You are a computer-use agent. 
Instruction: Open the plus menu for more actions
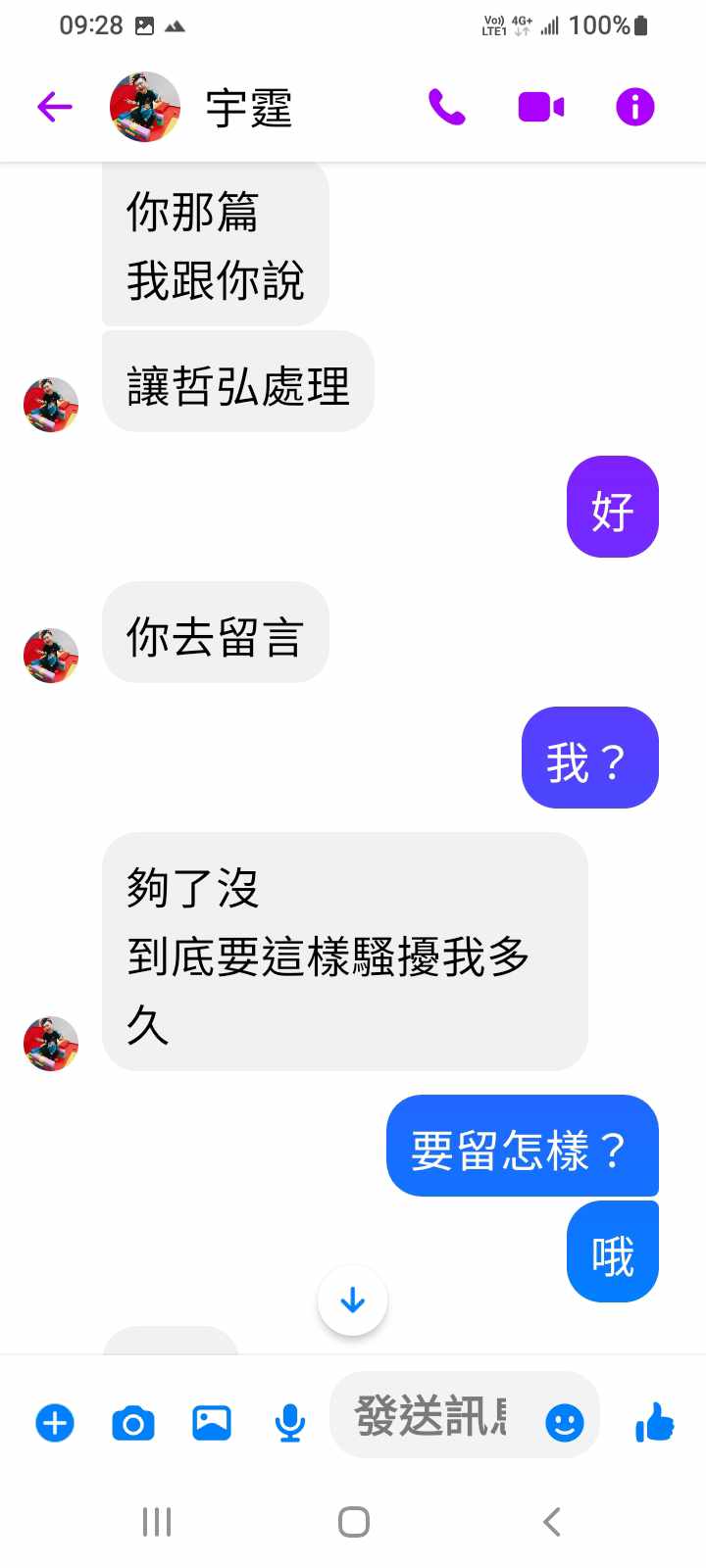point(55,1423)
